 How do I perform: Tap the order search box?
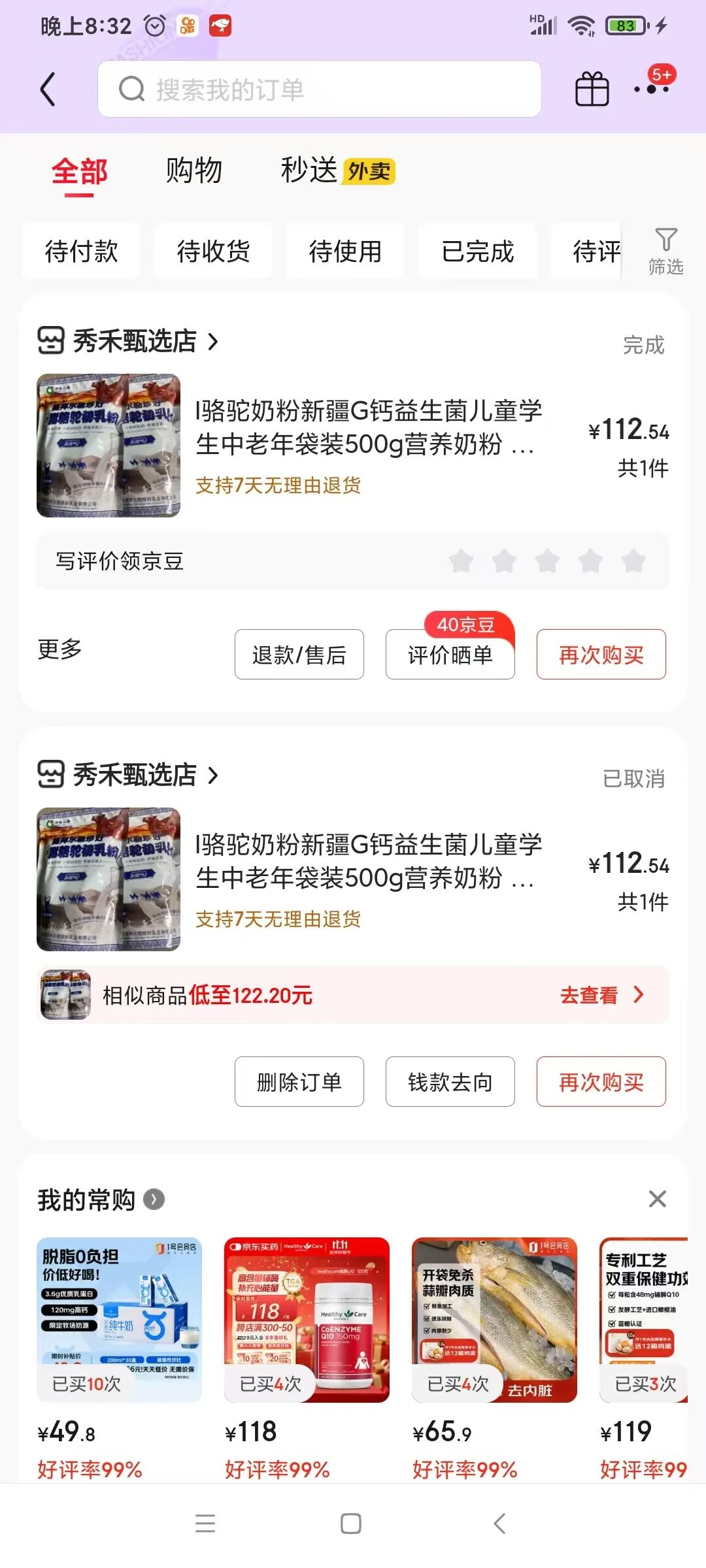[319, 90]
